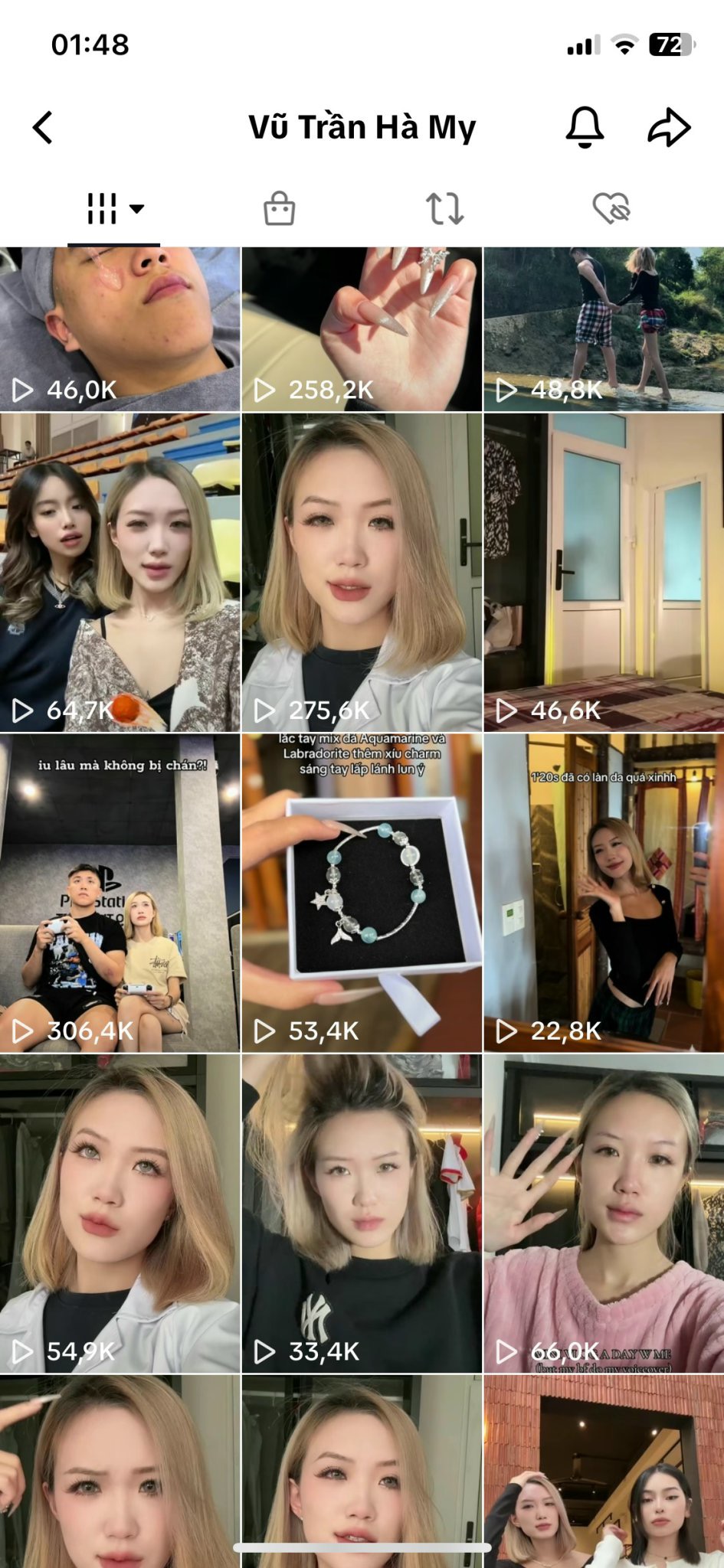Open the video with 46,0K views
The width and height of the screenshot is (724, 1568).
(x=120, y=329)
